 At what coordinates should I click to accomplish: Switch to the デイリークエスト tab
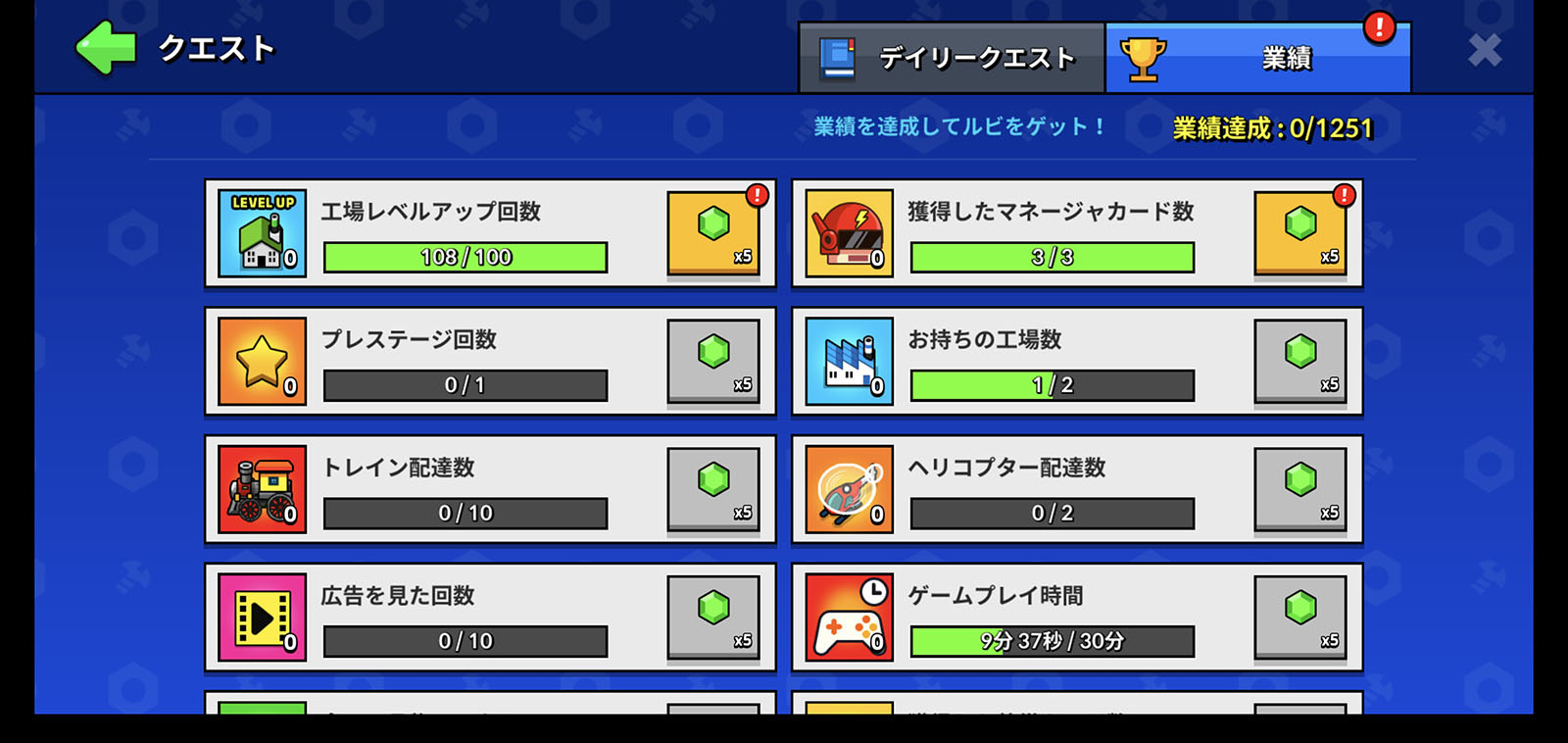coord(952,58)
